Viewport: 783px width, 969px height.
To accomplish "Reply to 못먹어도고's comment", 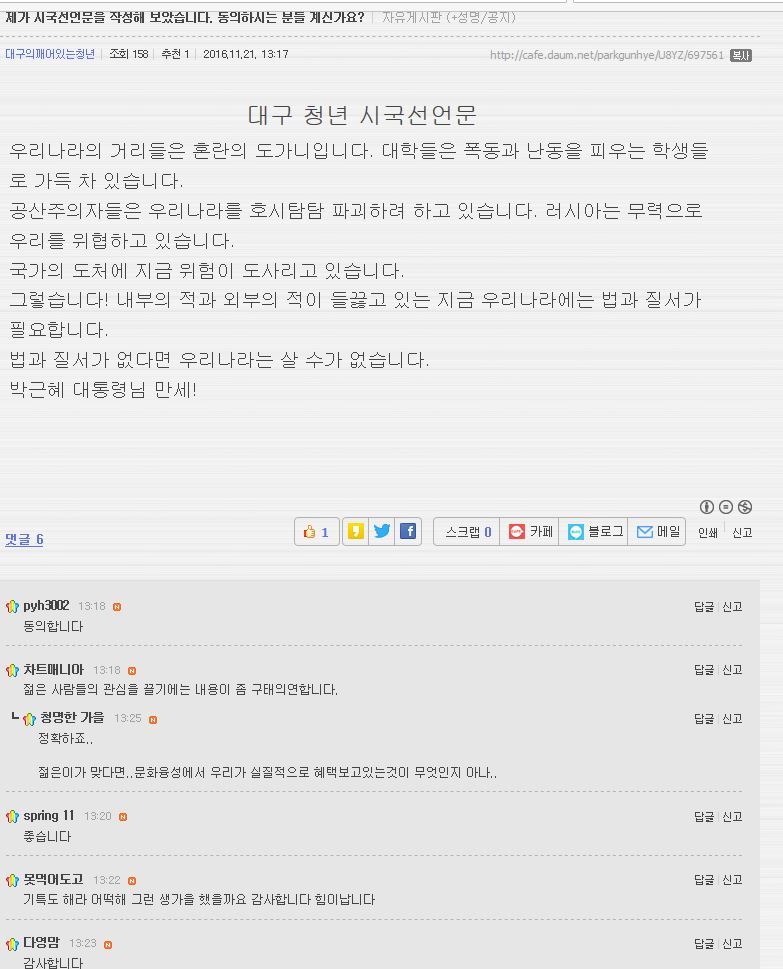I will [x=704, y=880].
